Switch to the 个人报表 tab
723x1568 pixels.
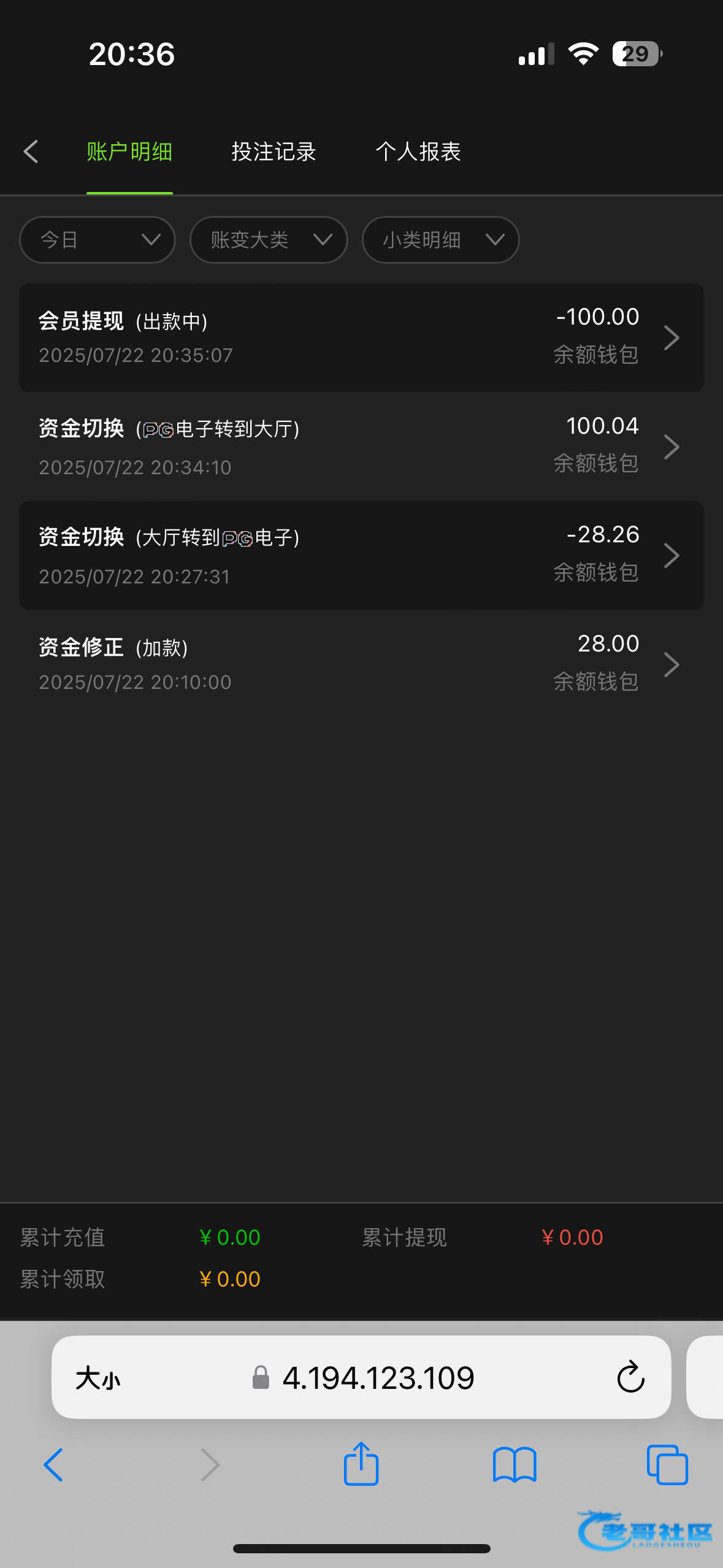point(418,152)
